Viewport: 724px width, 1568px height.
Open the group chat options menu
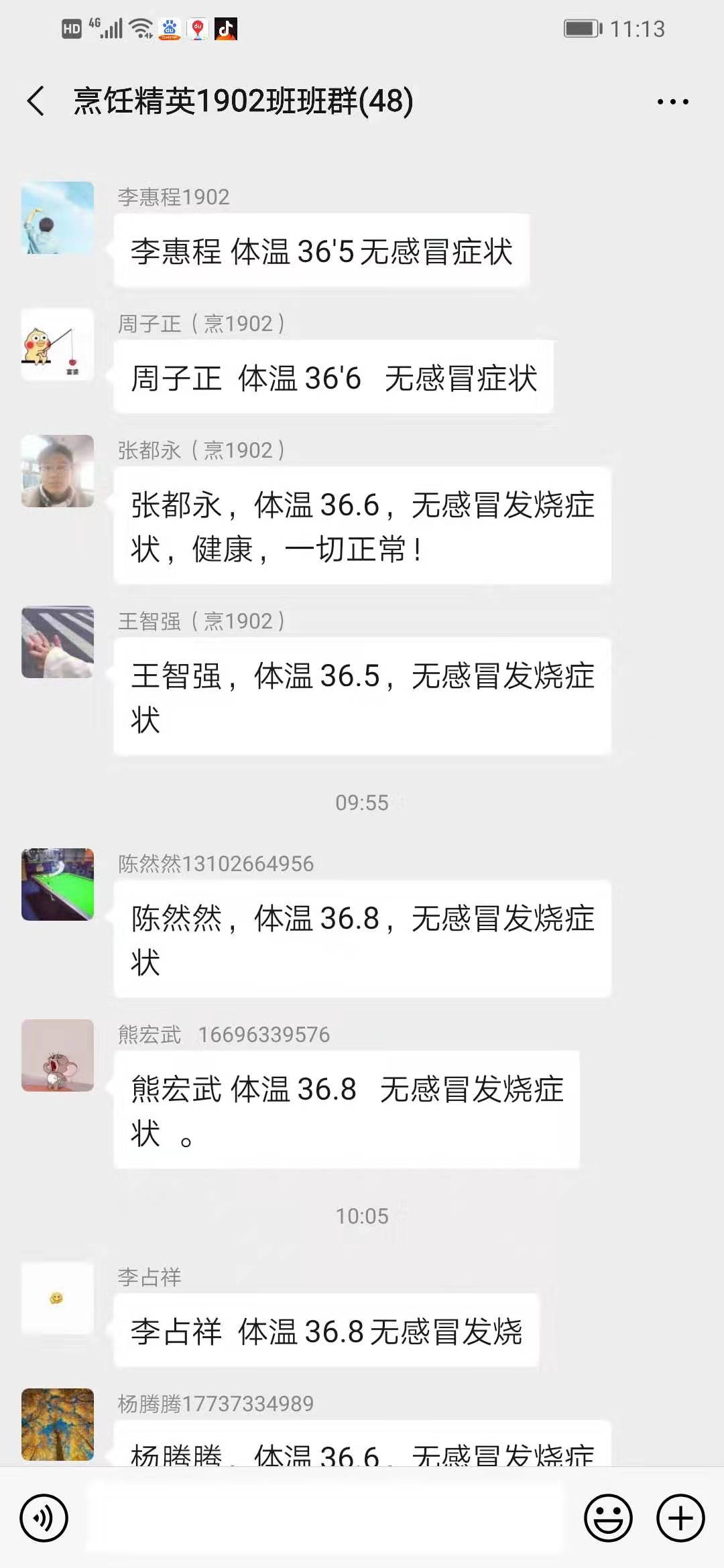pos(672,102)
